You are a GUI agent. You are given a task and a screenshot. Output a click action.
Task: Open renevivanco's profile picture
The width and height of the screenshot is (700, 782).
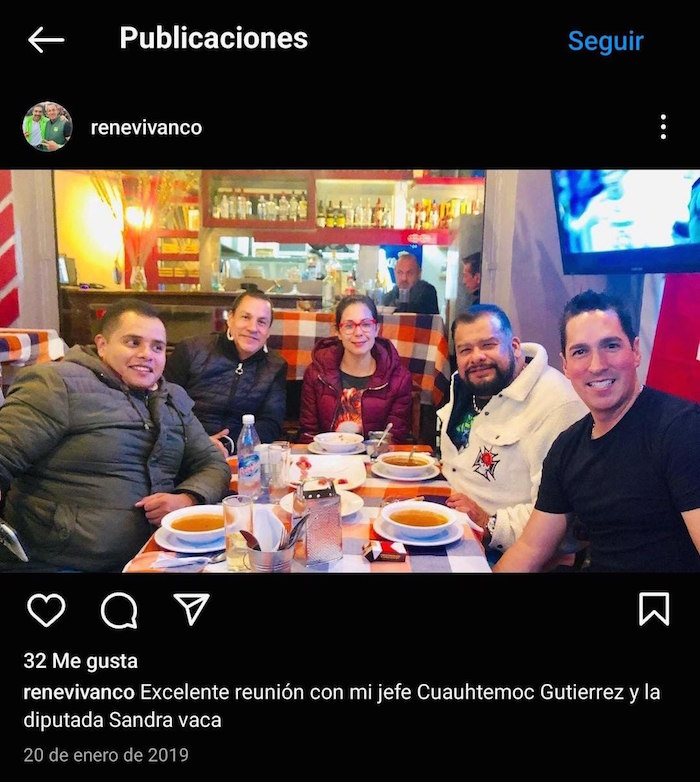pos(47,127)
